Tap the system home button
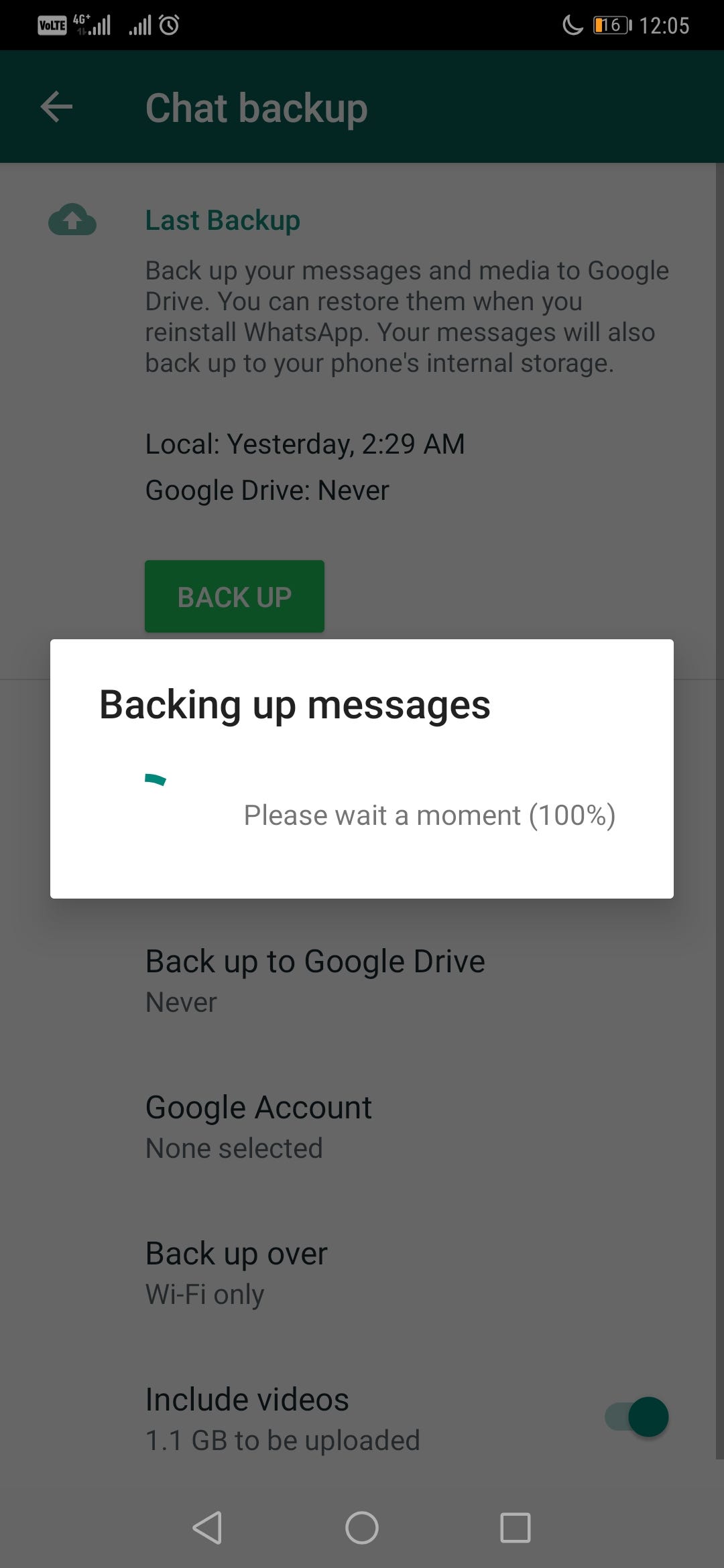 (x=362, y=1528)
